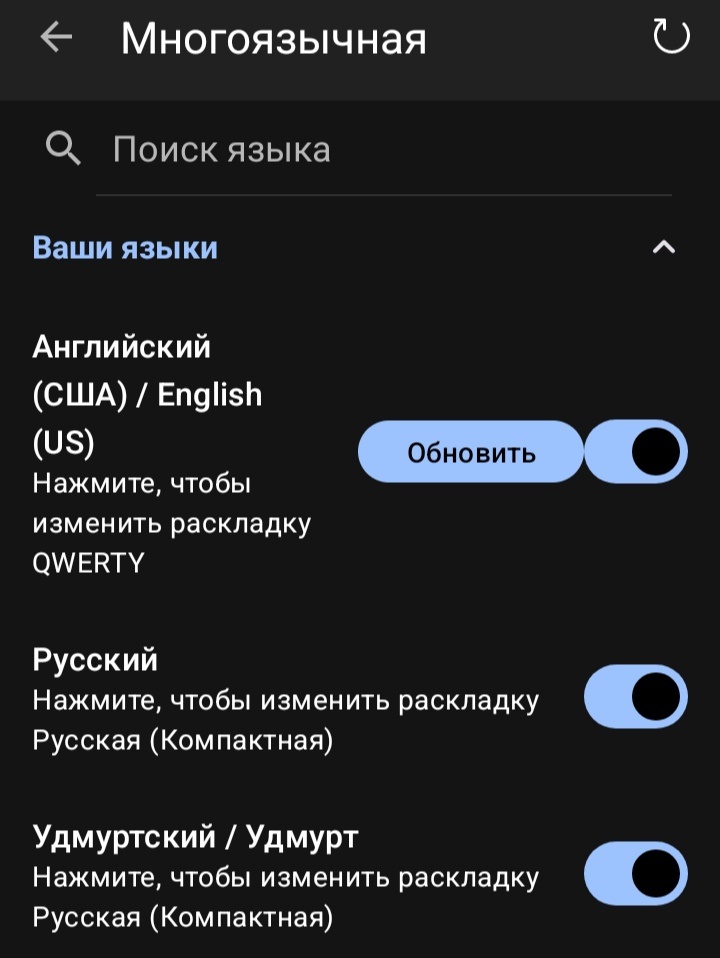Toggle off Английский (США) language
The image size is (720, 958).
[637, 453]
